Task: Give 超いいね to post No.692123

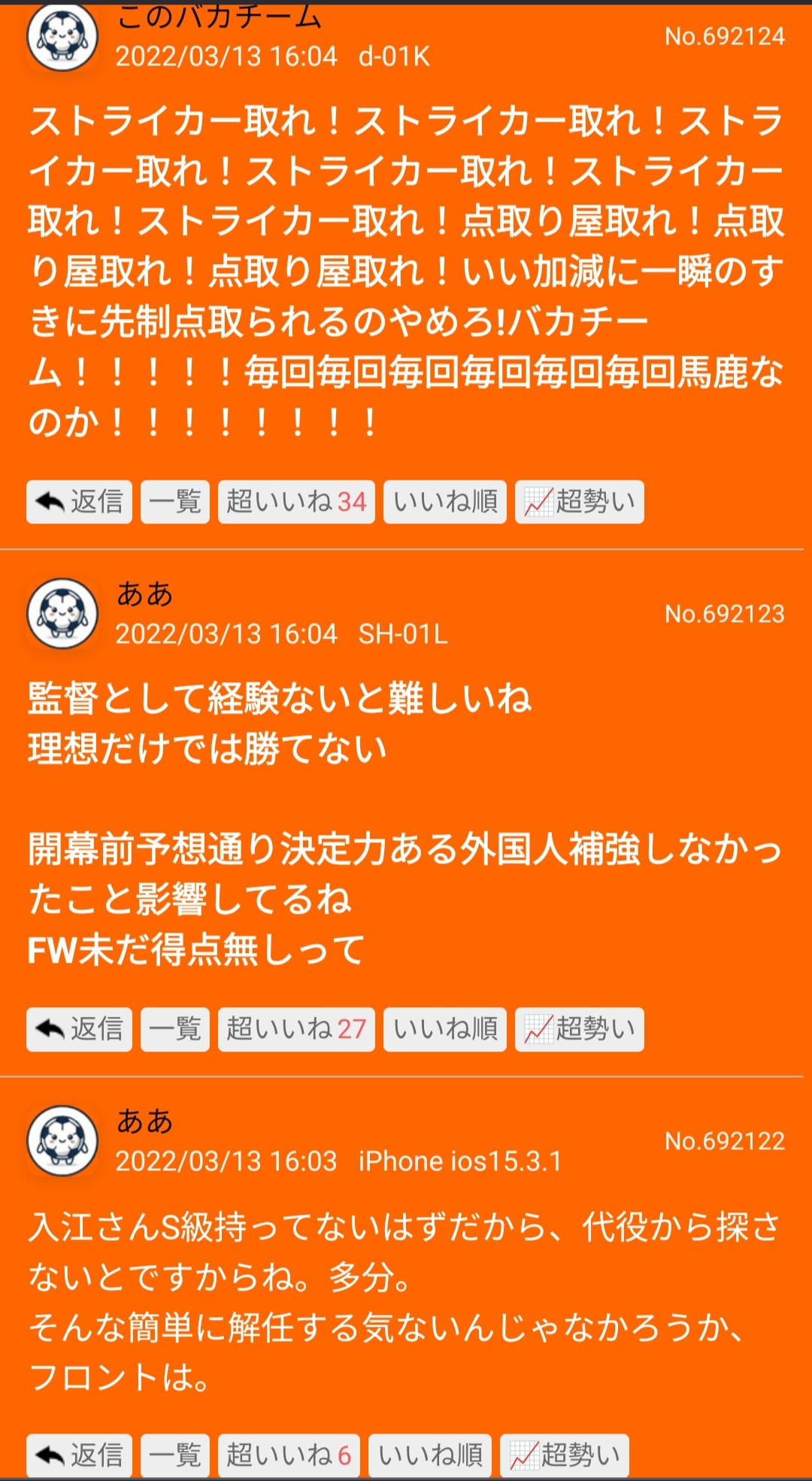Action: coord(296,1029)
